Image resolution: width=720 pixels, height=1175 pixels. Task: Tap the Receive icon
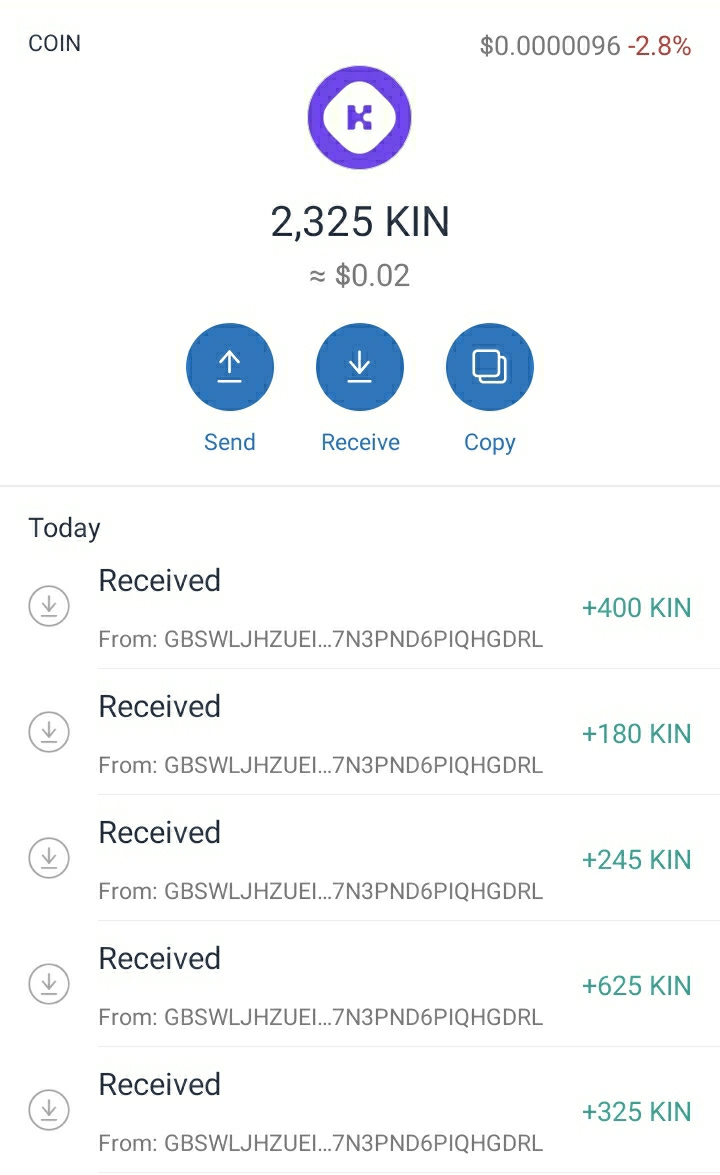coord(360,366)
